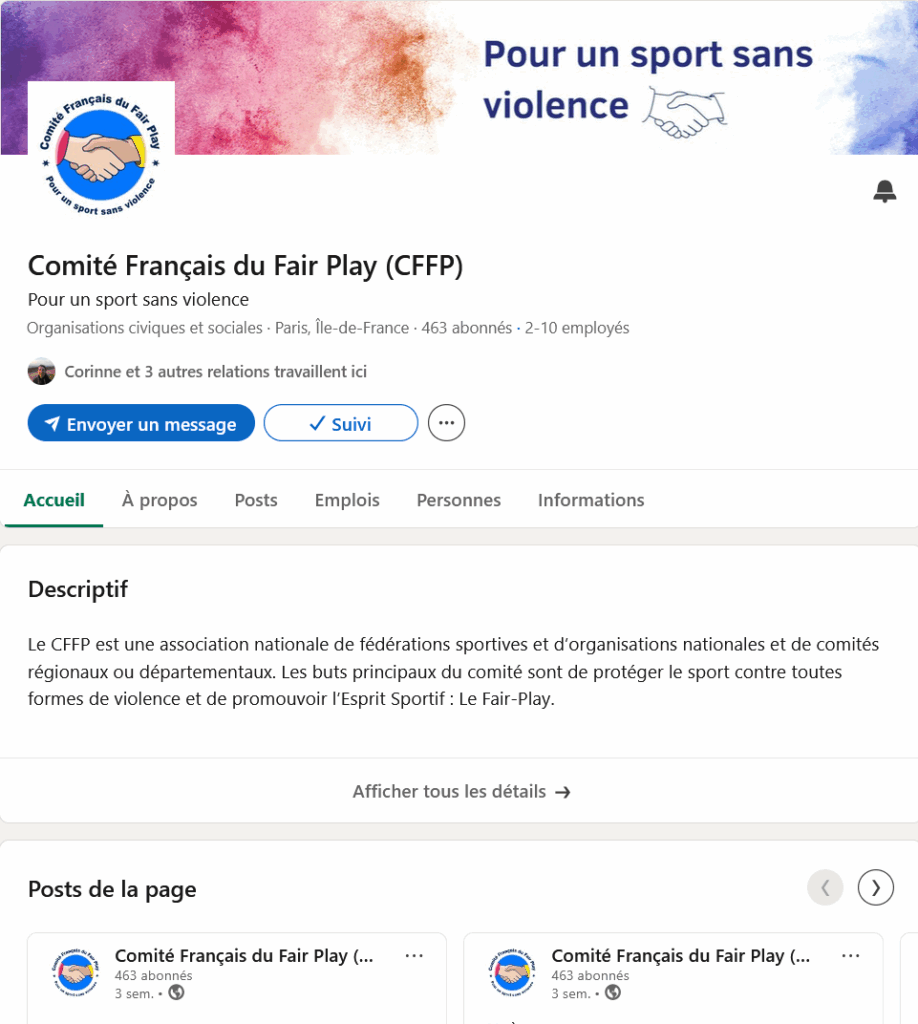Tap Envoyer un message button

(x=141, y=423)
